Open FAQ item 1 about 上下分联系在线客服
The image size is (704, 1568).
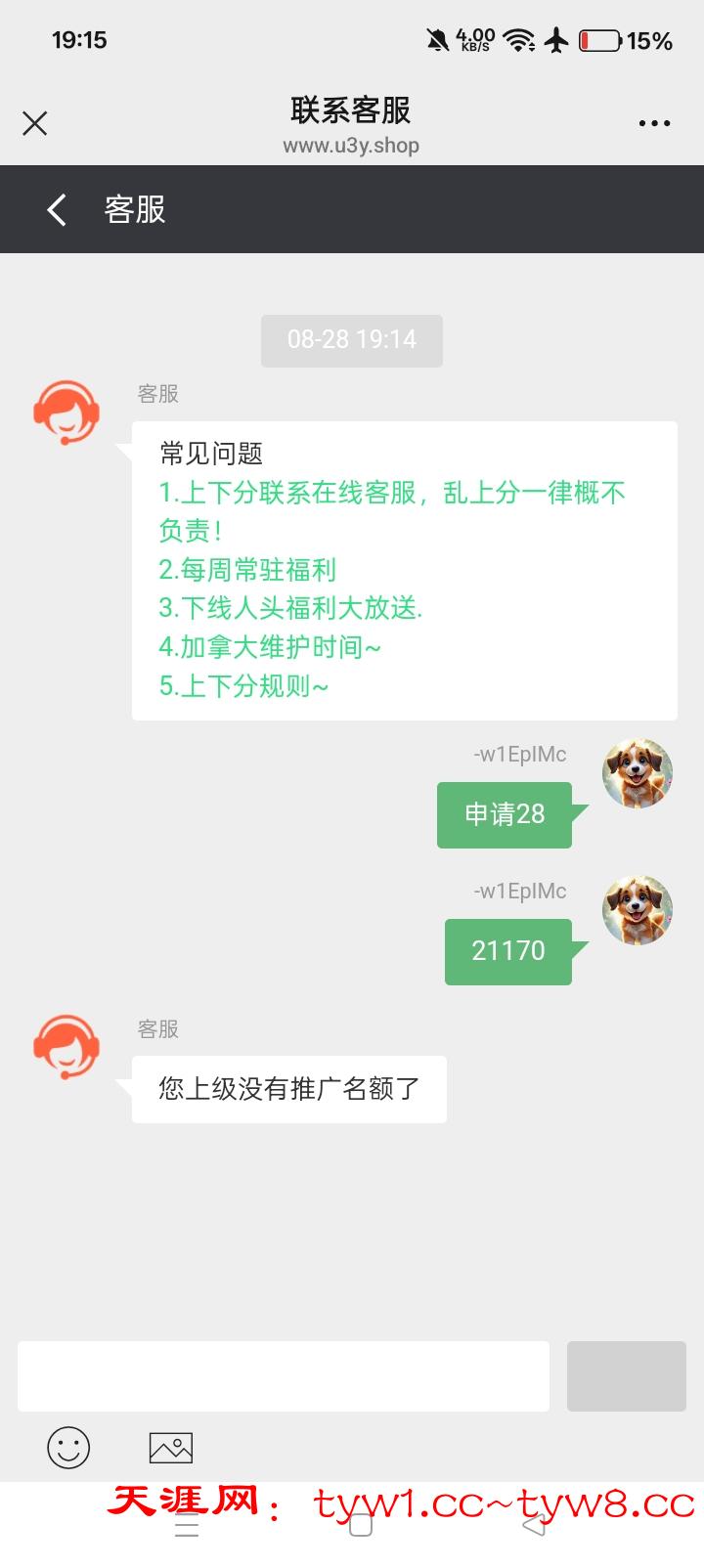[391, 493]
